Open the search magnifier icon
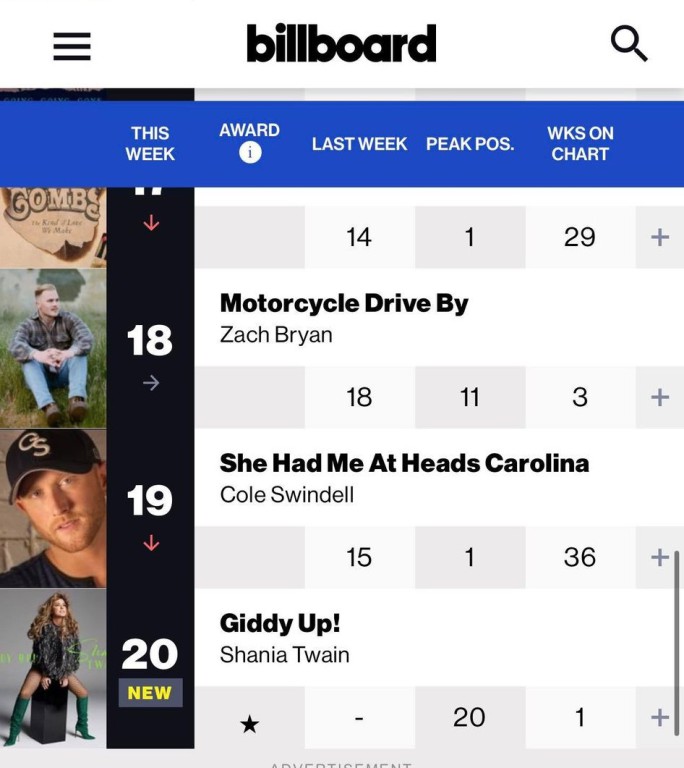This screenshot has height=768, width=684. coord(629,44)
